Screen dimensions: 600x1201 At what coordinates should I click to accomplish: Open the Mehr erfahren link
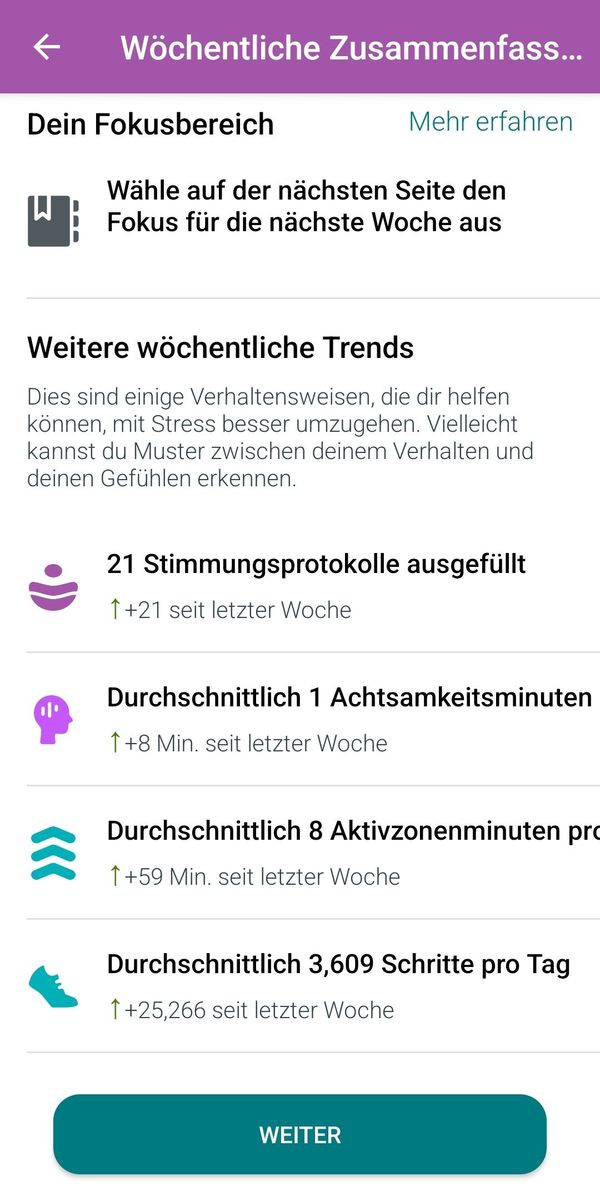[491, 122]
